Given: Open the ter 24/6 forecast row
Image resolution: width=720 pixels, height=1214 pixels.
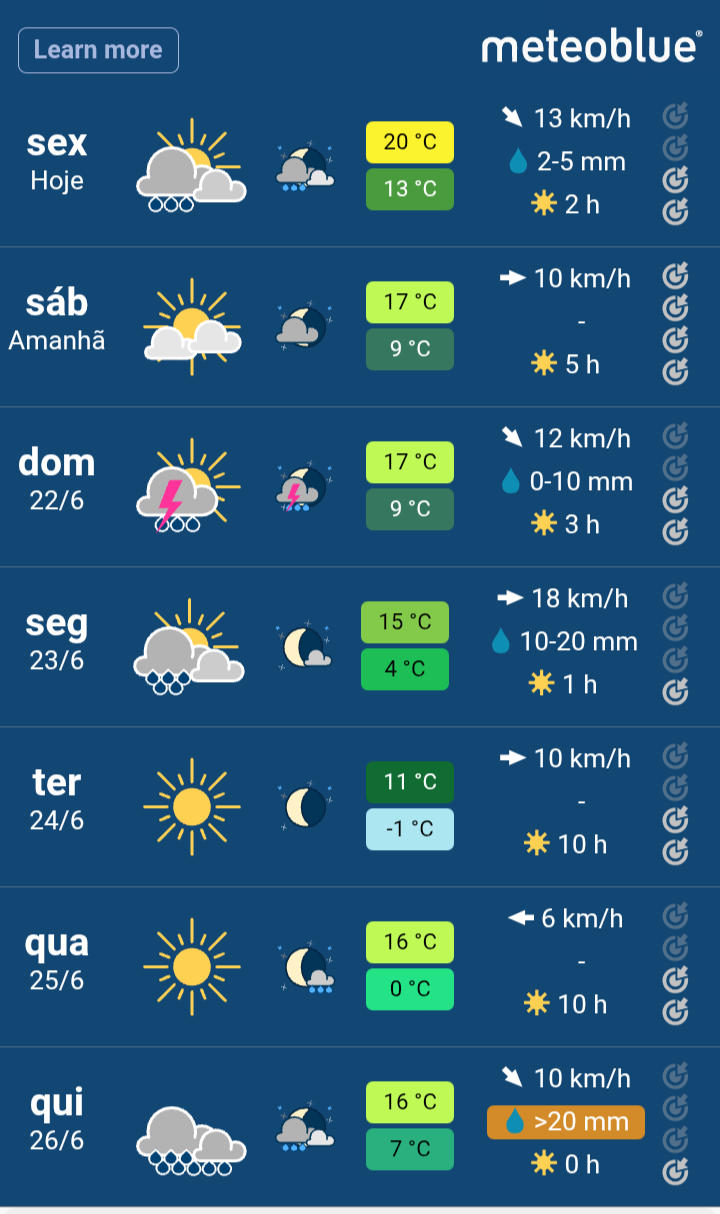Looking at the screenshot, I should [x=360, y=807].
